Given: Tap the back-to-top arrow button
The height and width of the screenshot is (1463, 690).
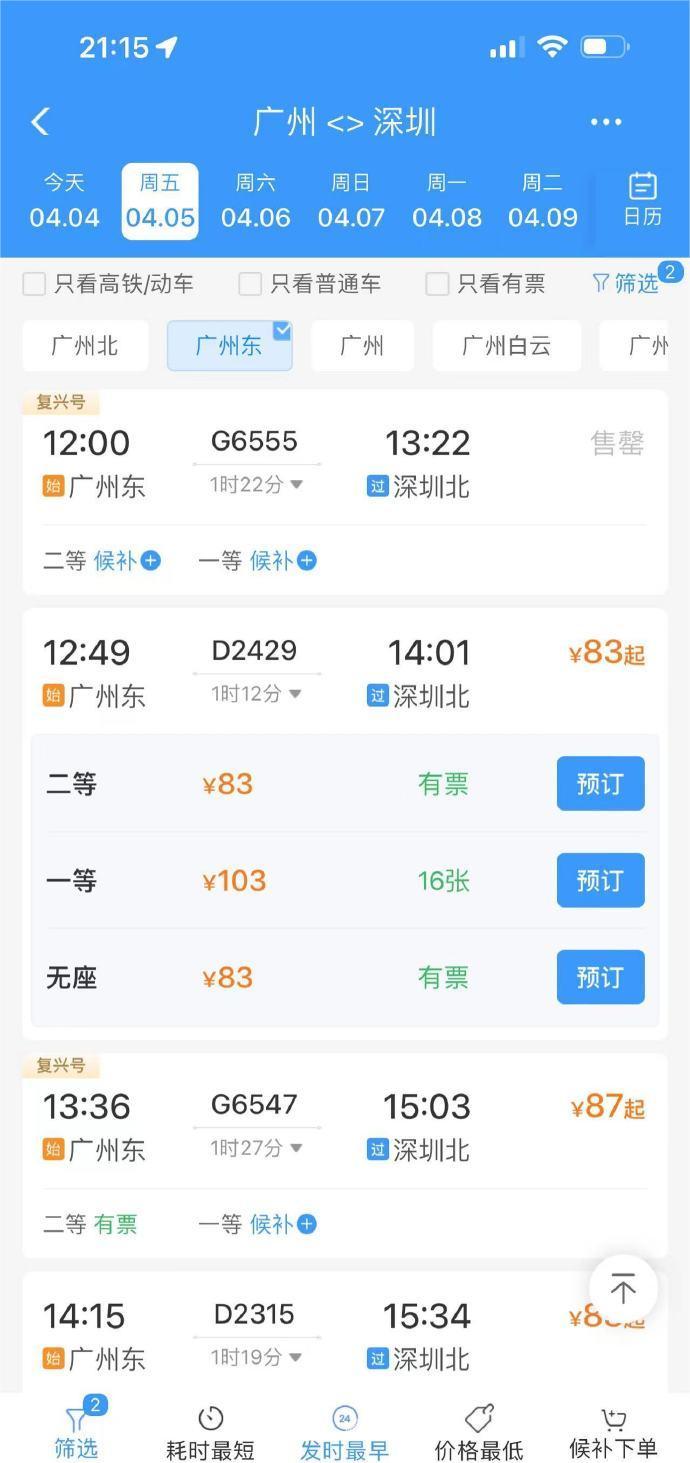Looking at the screenshot, I should 623,1289.
